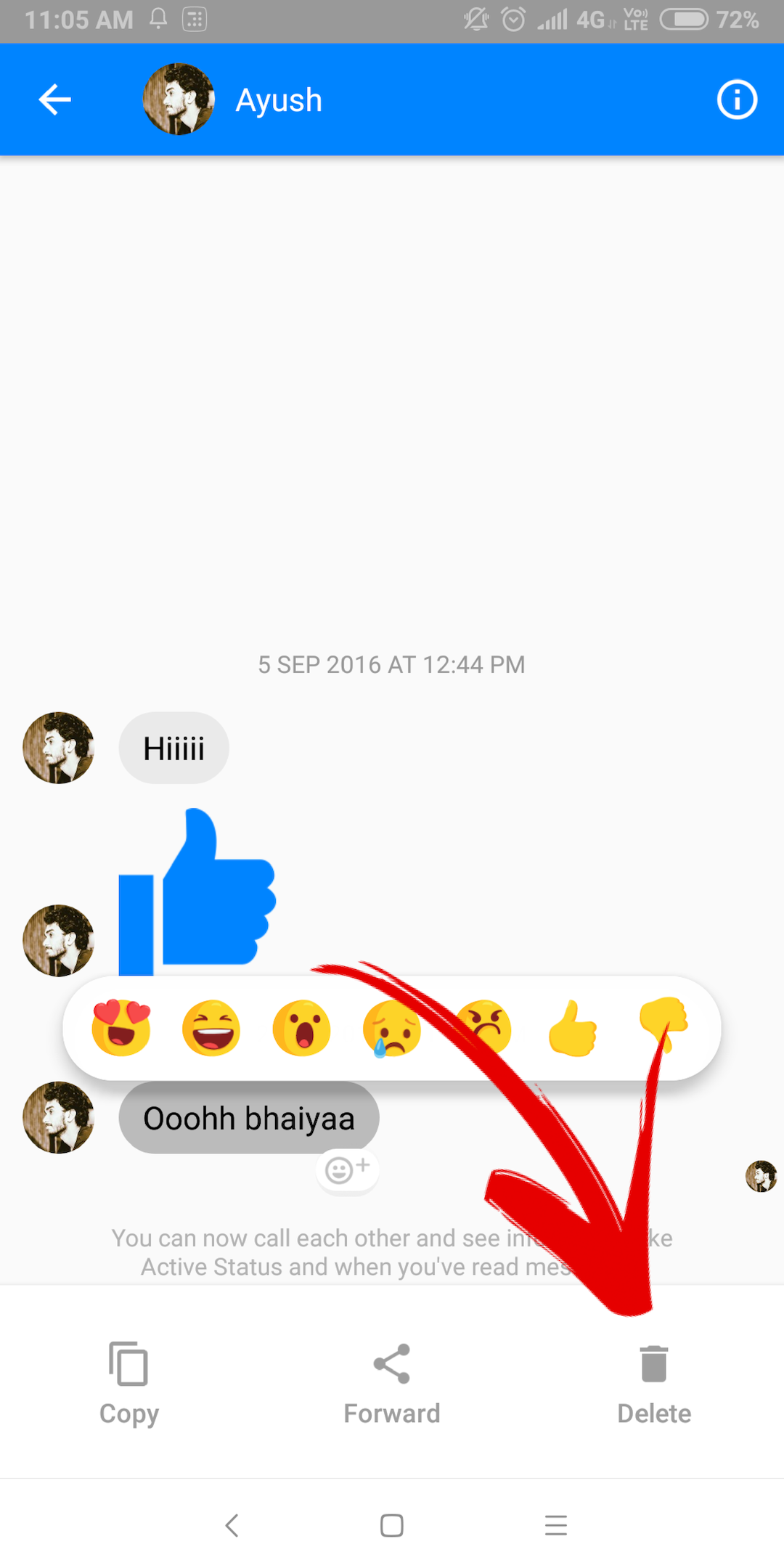Tap the system home button
Image resolution: width=784 pixels, height=1568 pixels.
[x=392, y=1525]
